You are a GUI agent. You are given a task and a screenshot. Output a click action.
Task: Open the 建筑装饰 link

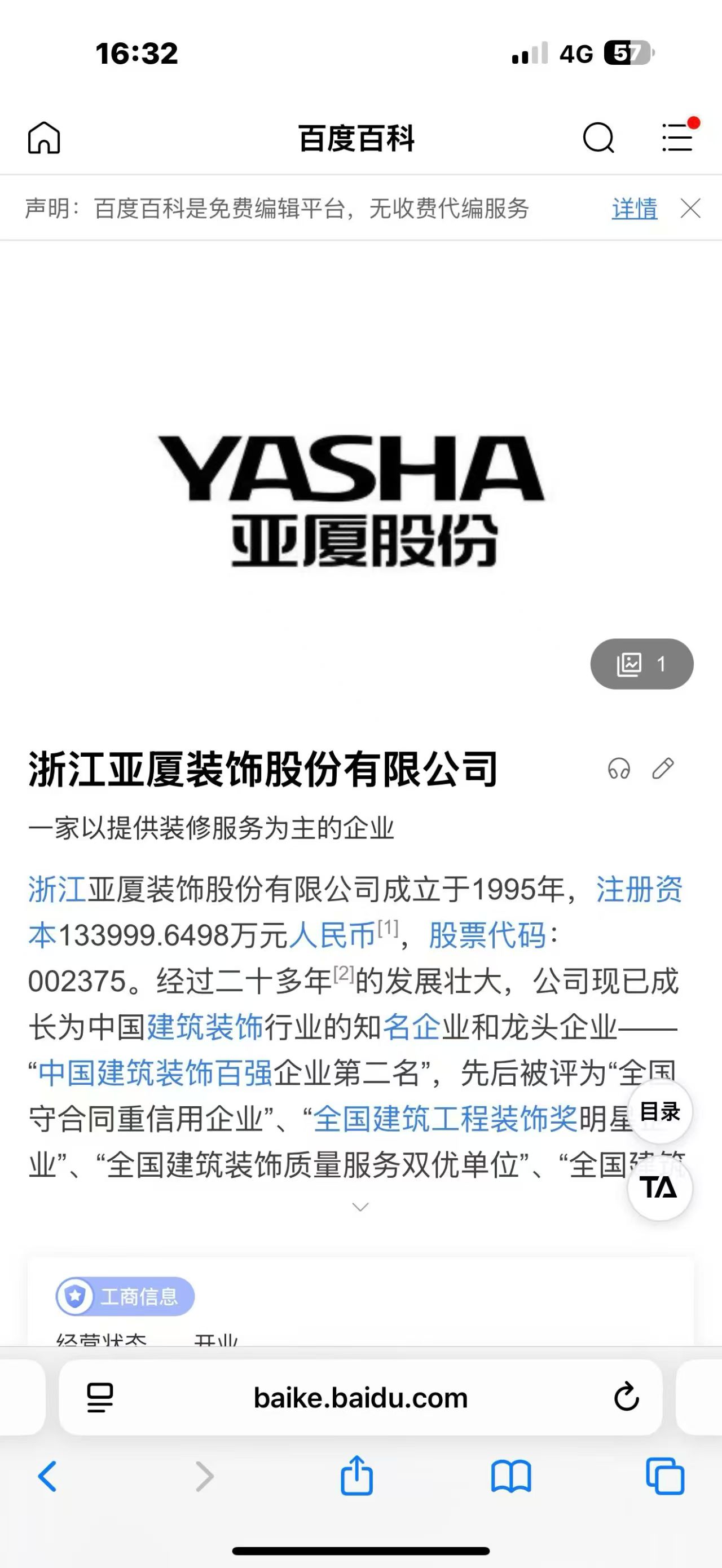click(205, 1027)
